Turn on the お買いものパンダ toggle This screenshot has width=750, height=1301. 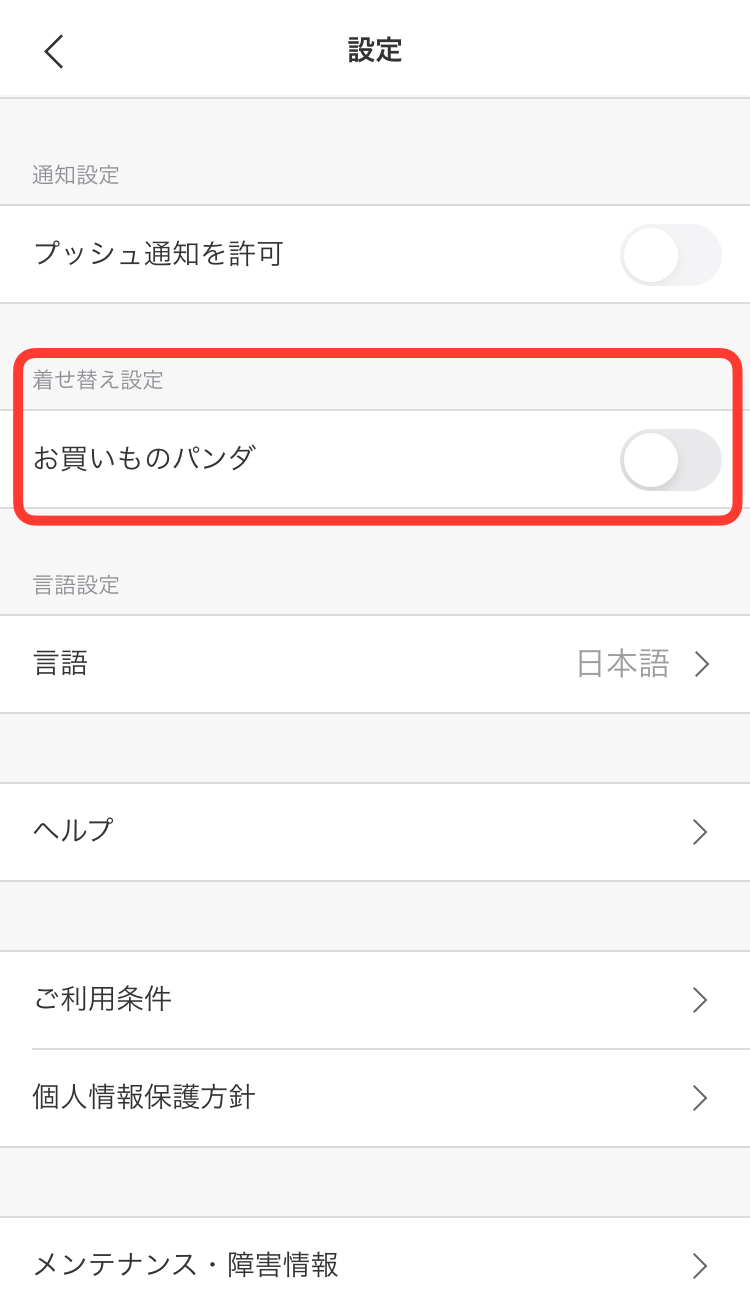(x=670, y=460)
